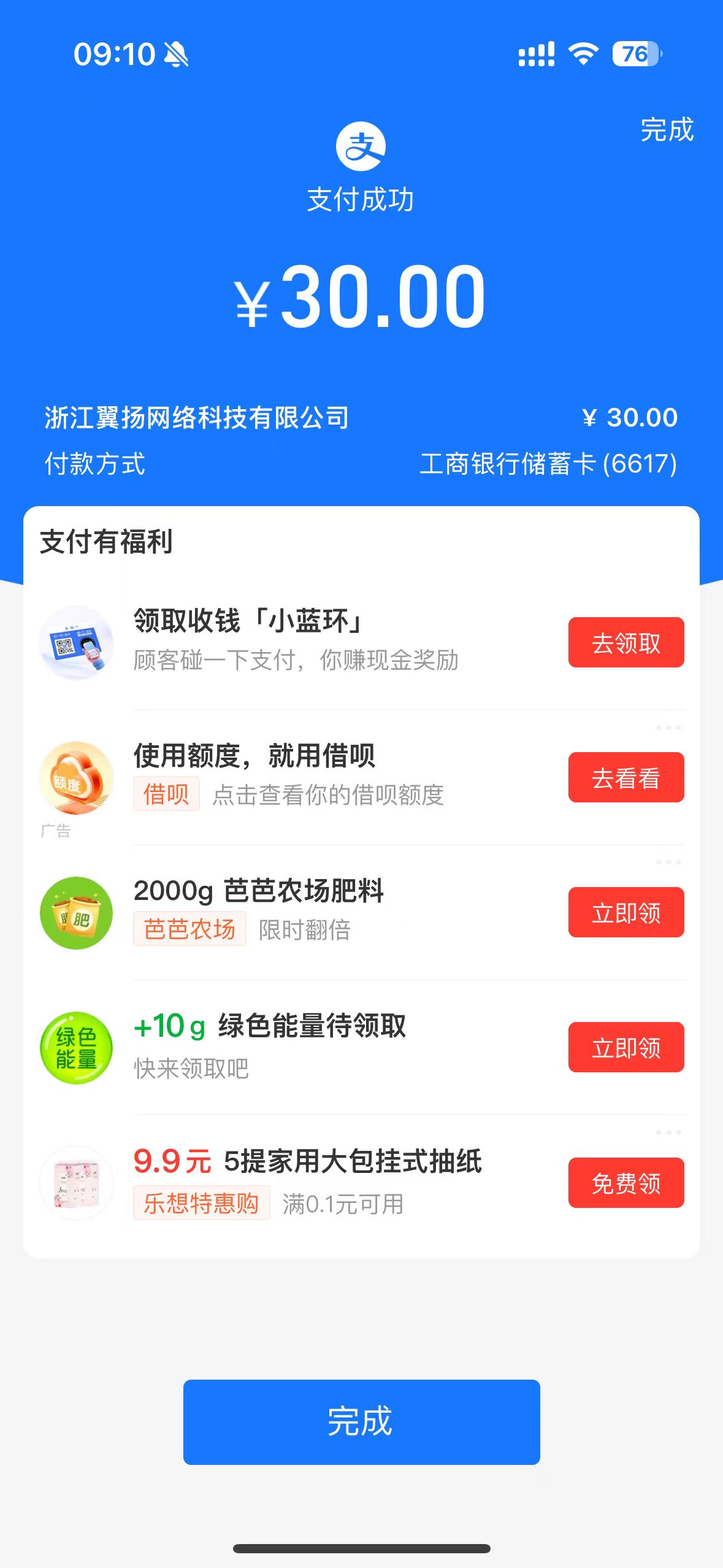Open more options for 抽纸 offer

point(668,1132)
